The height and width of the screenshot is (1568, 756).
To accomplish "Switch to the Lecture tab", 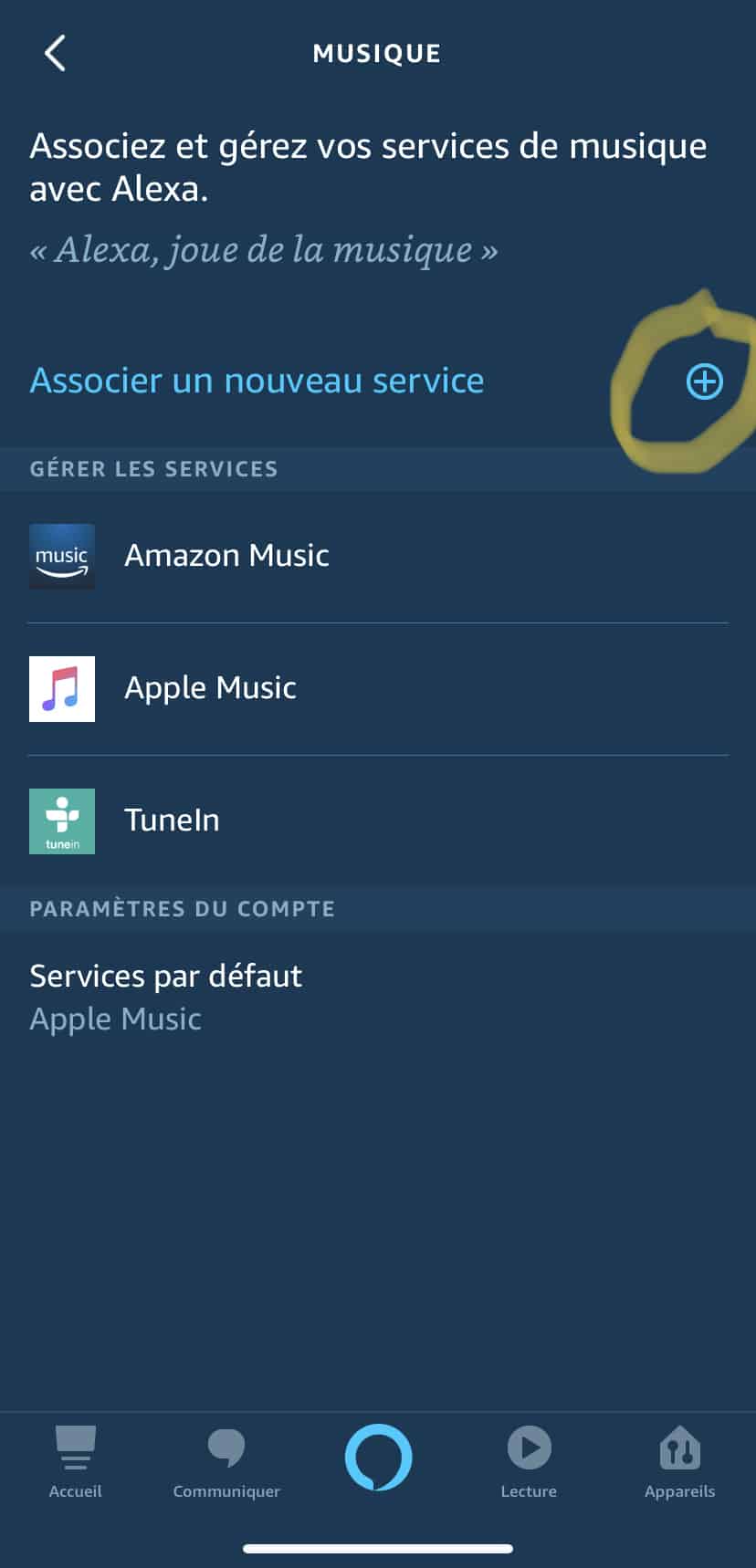I will click(529, 1462).
